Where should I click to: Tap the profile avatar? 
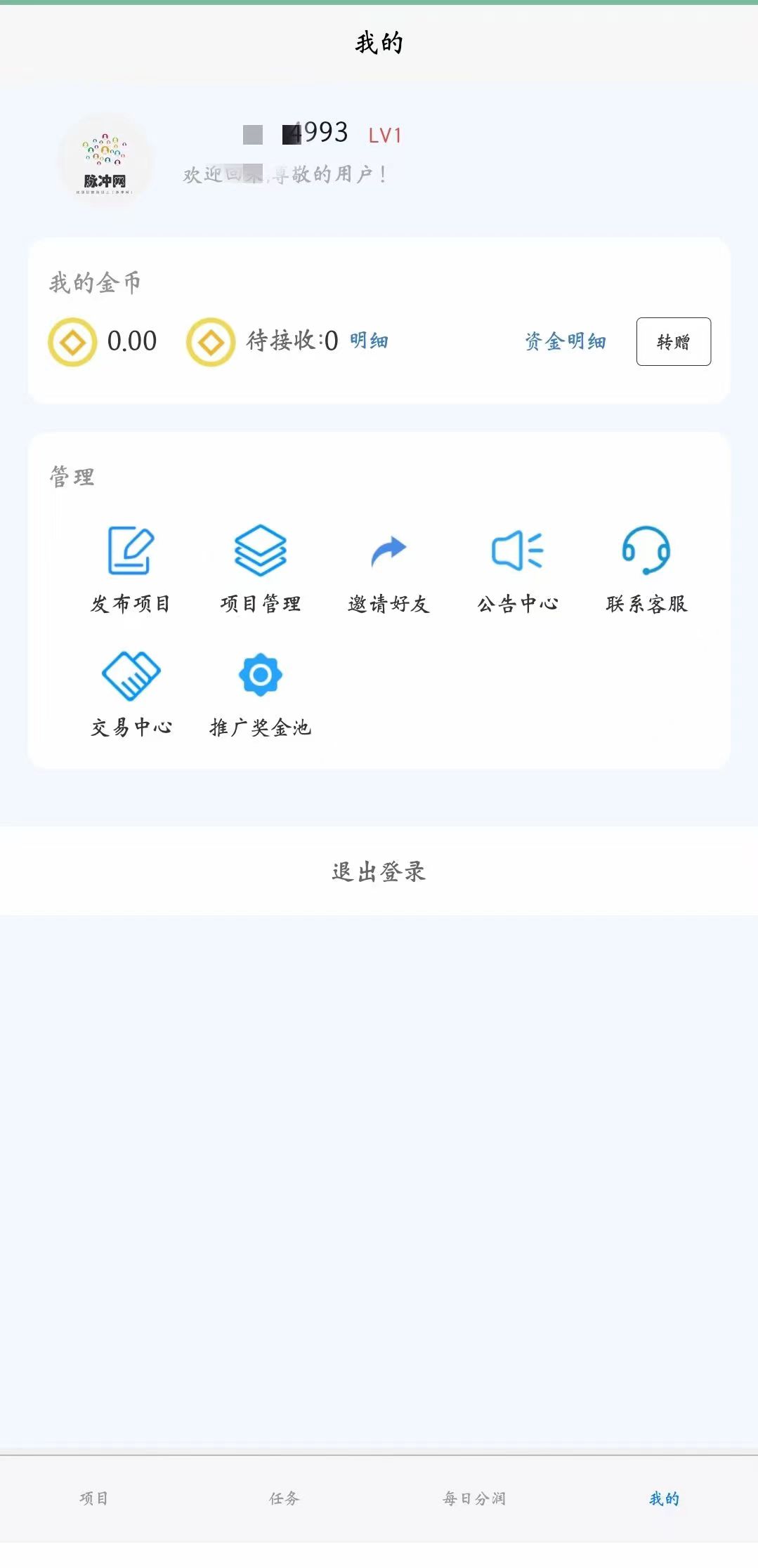click(105, 162)
